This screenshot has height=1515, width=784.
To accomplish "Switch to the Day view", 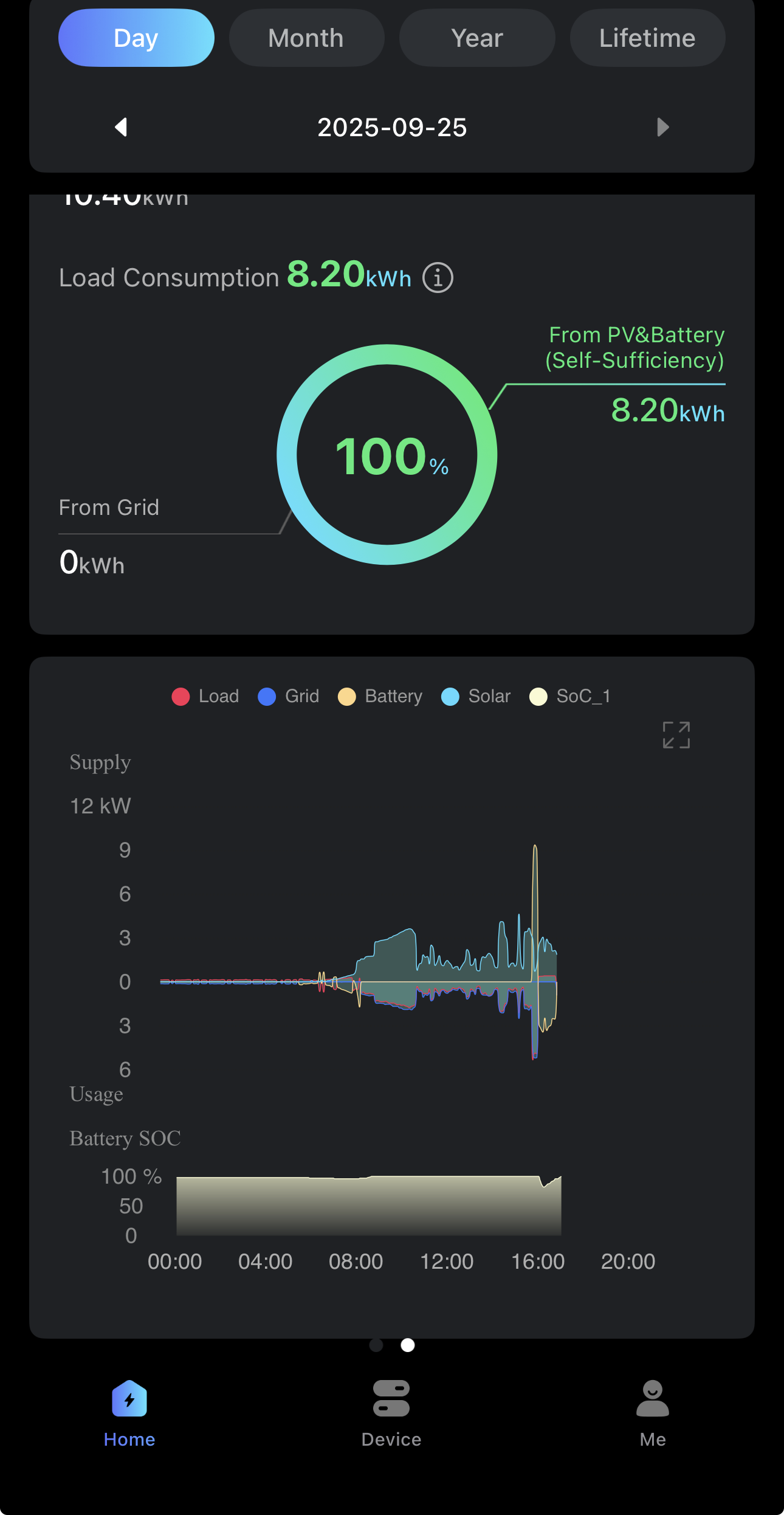I will (136, 38).
